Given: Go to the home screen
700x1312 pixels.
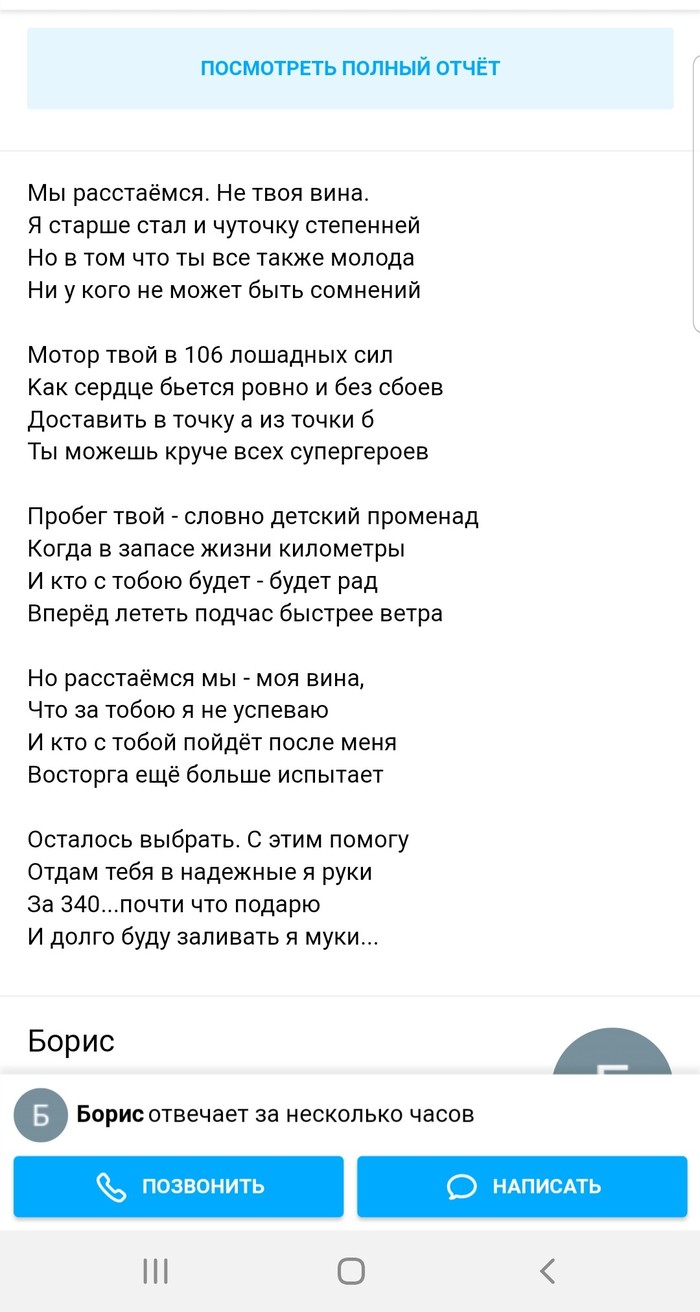Looking at the screenshot, I should click(350, 1271).
